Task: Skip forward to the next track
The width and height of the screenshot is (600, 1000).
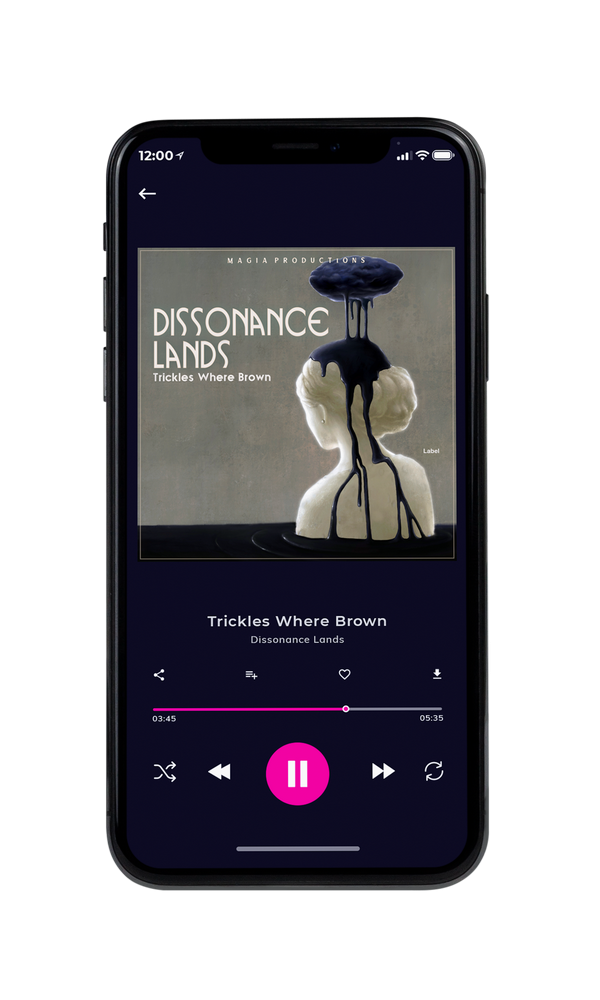Action: click(x=383, y=771)
